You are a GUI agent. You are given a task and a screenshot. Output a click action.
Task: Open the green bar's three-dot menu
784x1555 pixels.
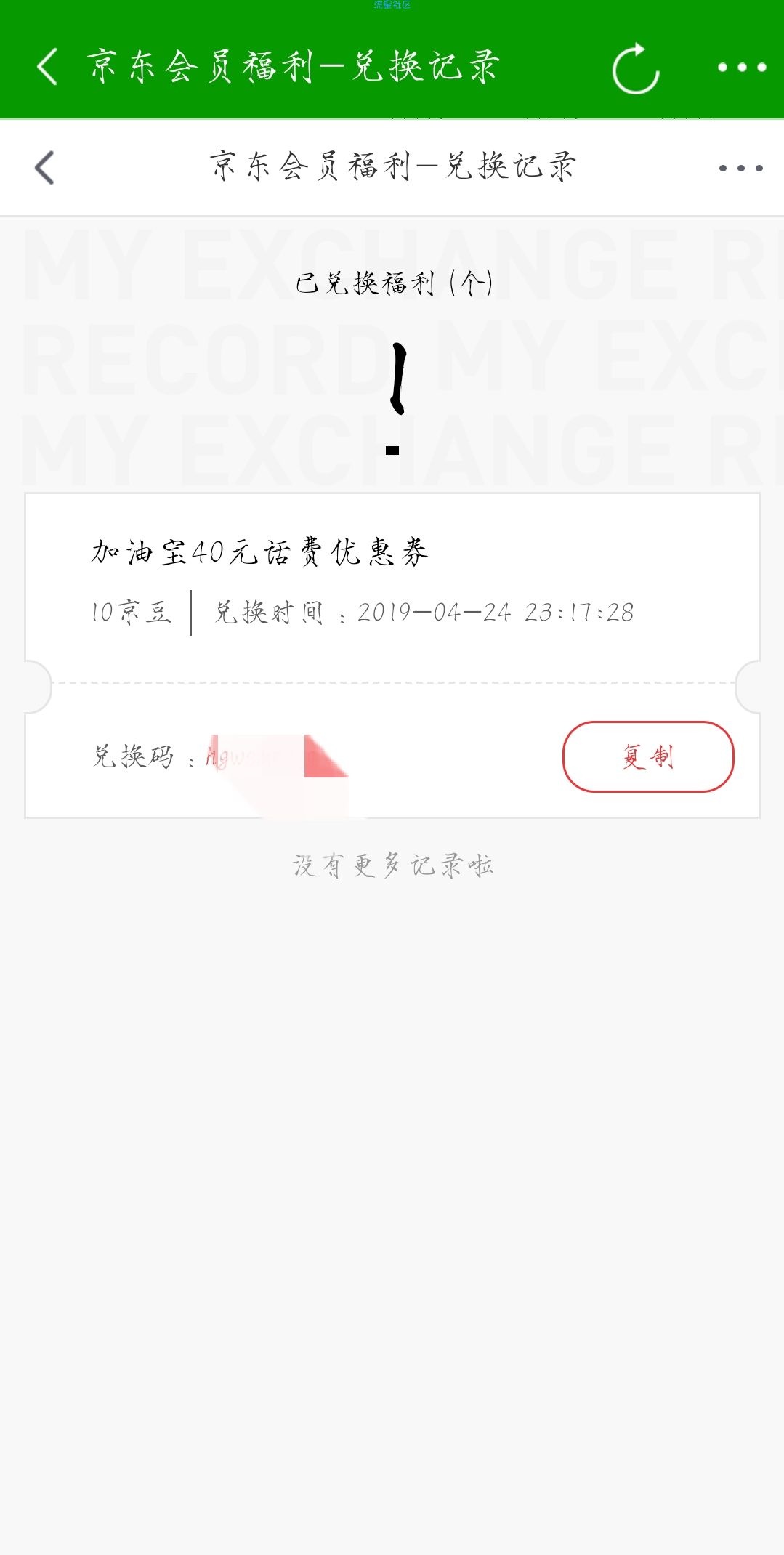tap(741, 68)
